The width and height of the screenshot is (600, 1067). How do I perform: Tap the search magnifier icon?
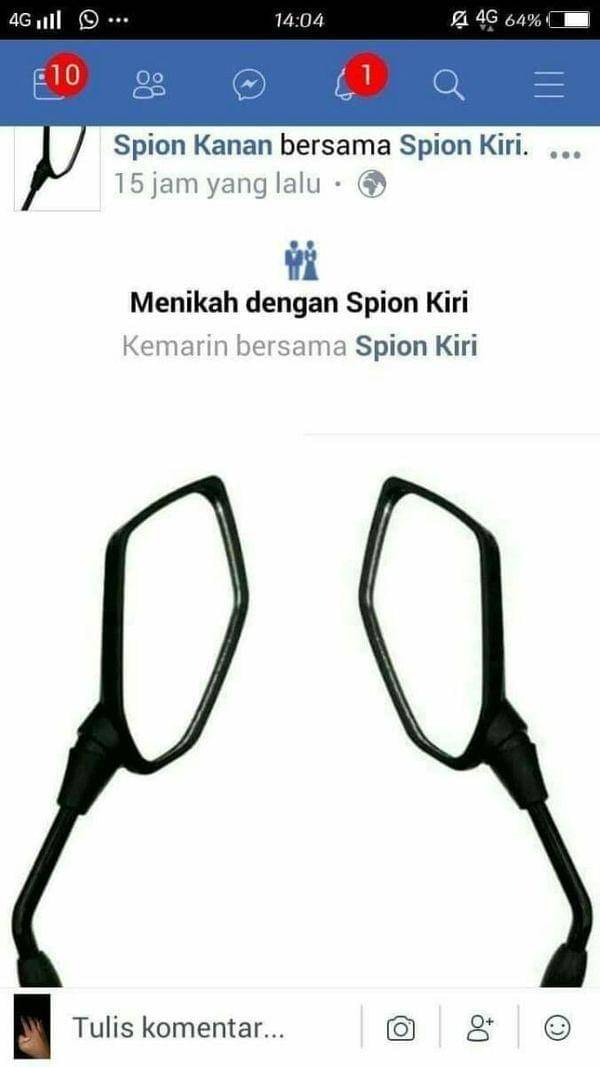coord(449,86)
